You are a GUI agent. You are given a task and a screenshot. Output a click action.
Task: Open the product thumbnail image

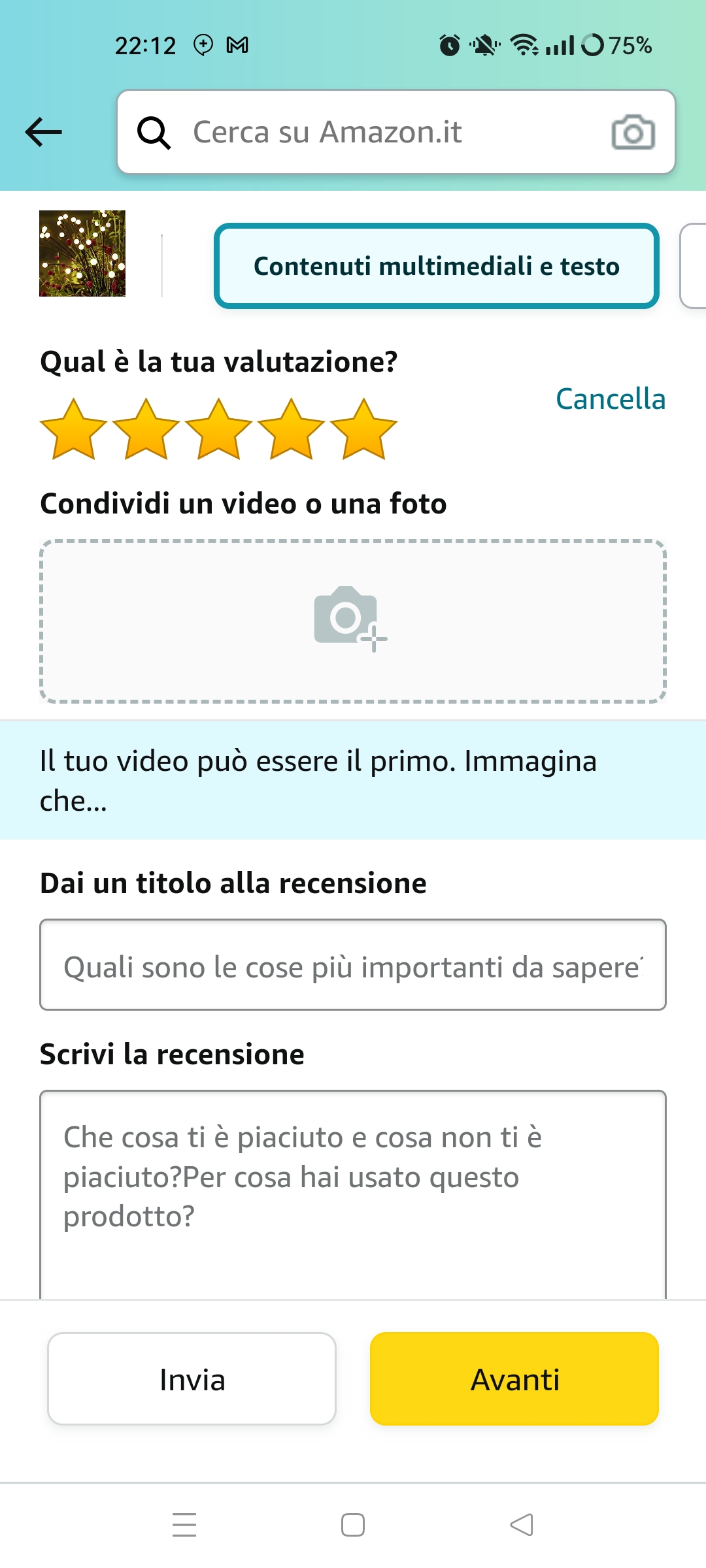click(82, 253)
